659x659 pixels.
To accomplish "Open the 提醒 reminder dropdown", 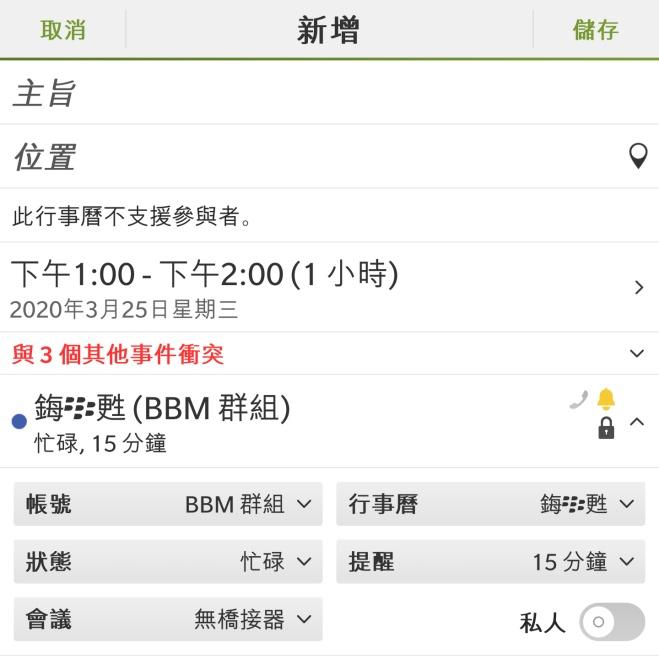I will pos(491,562).
